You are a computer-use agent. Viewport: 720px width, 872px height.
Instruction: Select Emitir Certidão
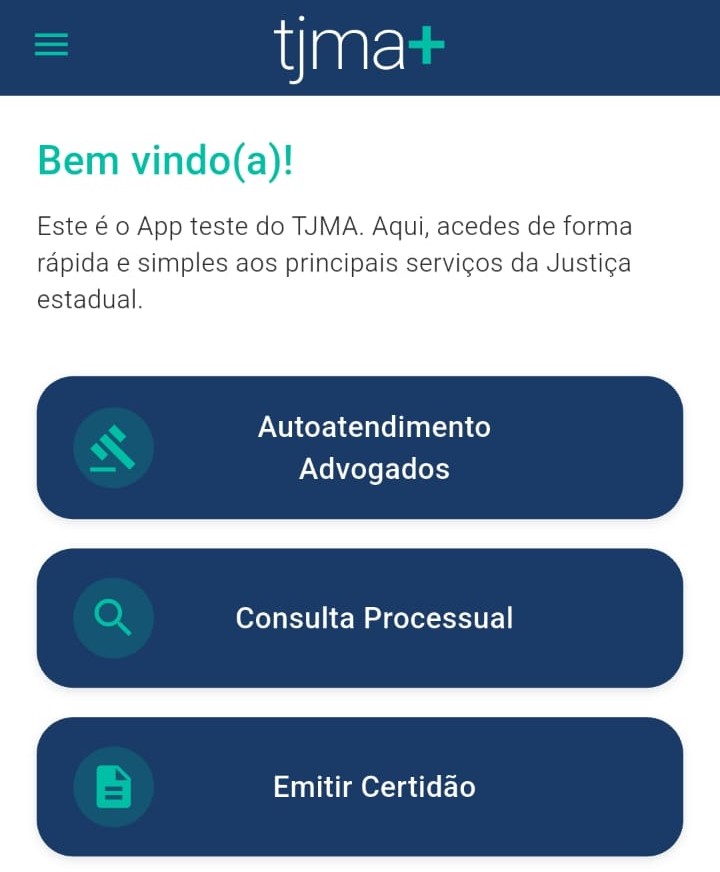pyautogui.click(x=360, y=786)
